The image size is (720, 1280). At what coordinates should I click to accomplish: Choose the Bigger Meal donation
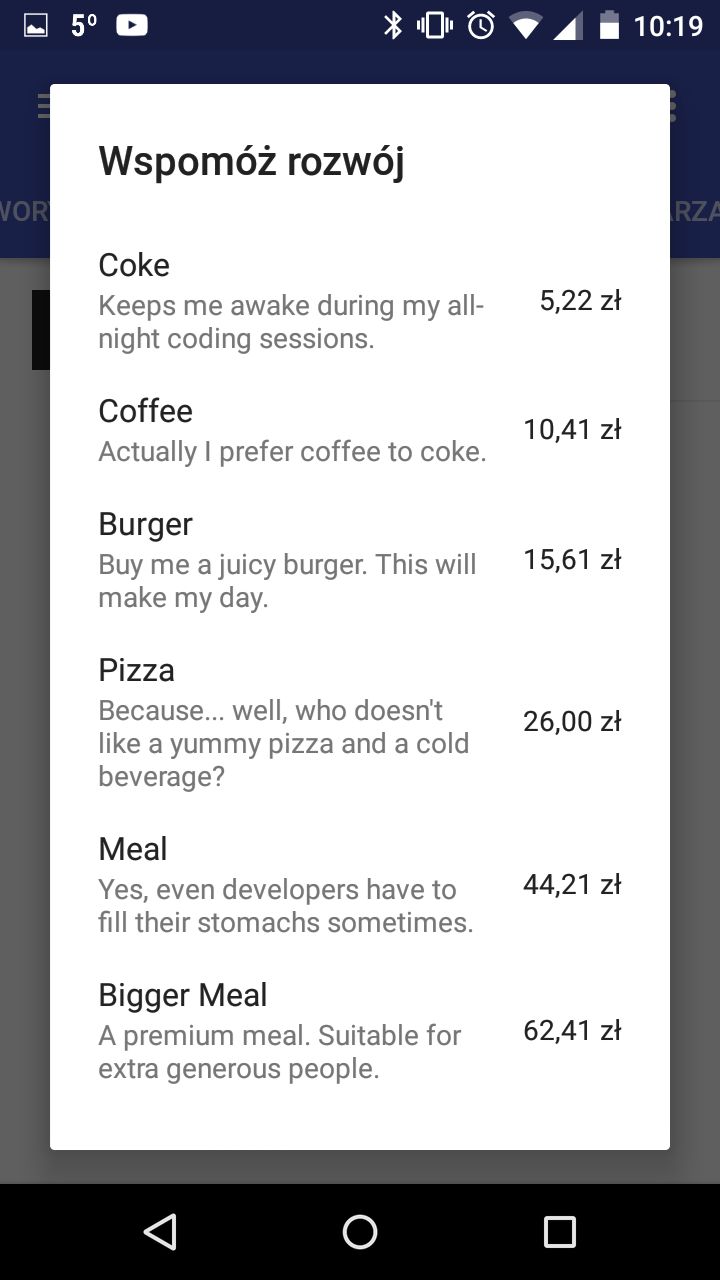click(360, 1031)
